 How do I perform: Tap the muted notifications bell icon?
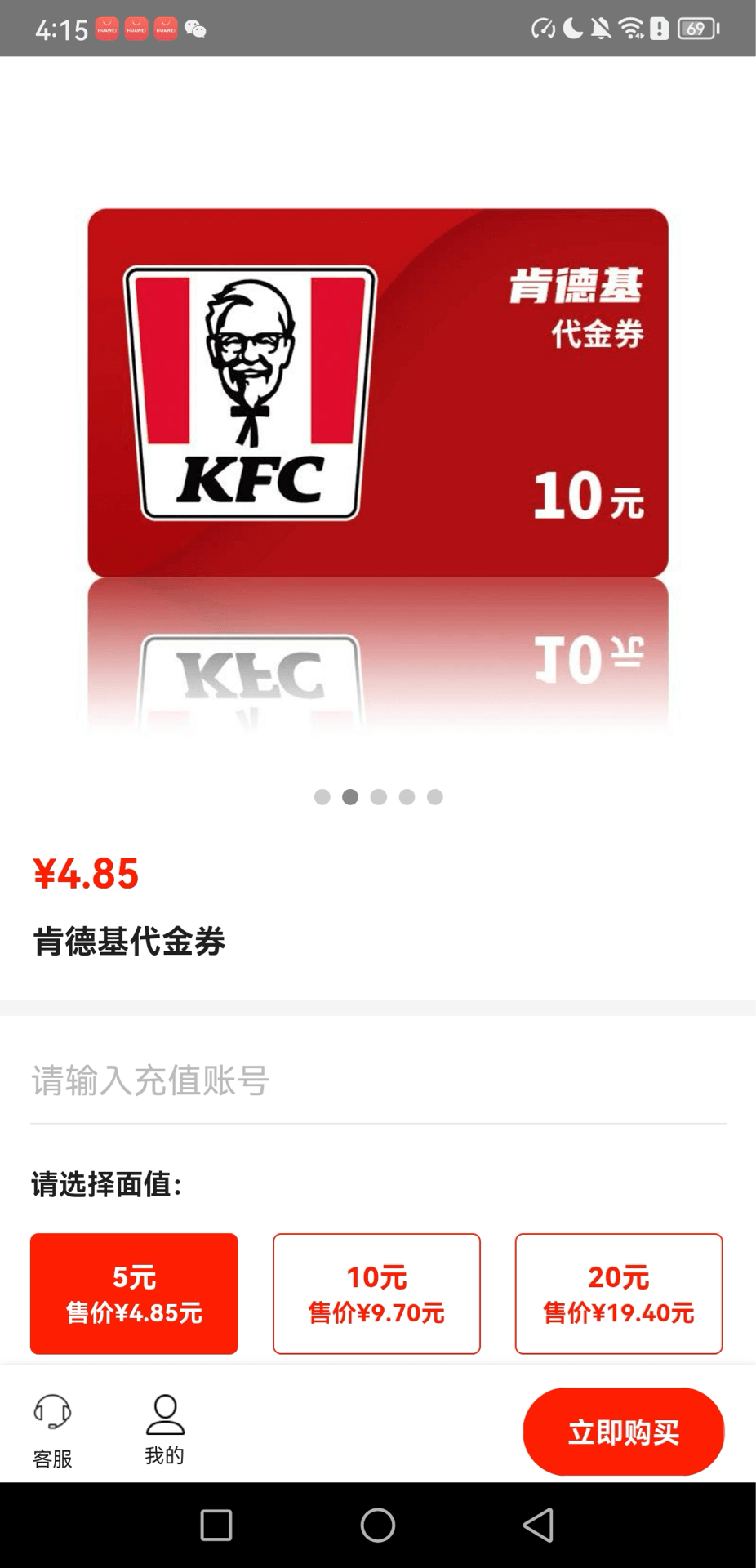598,27
